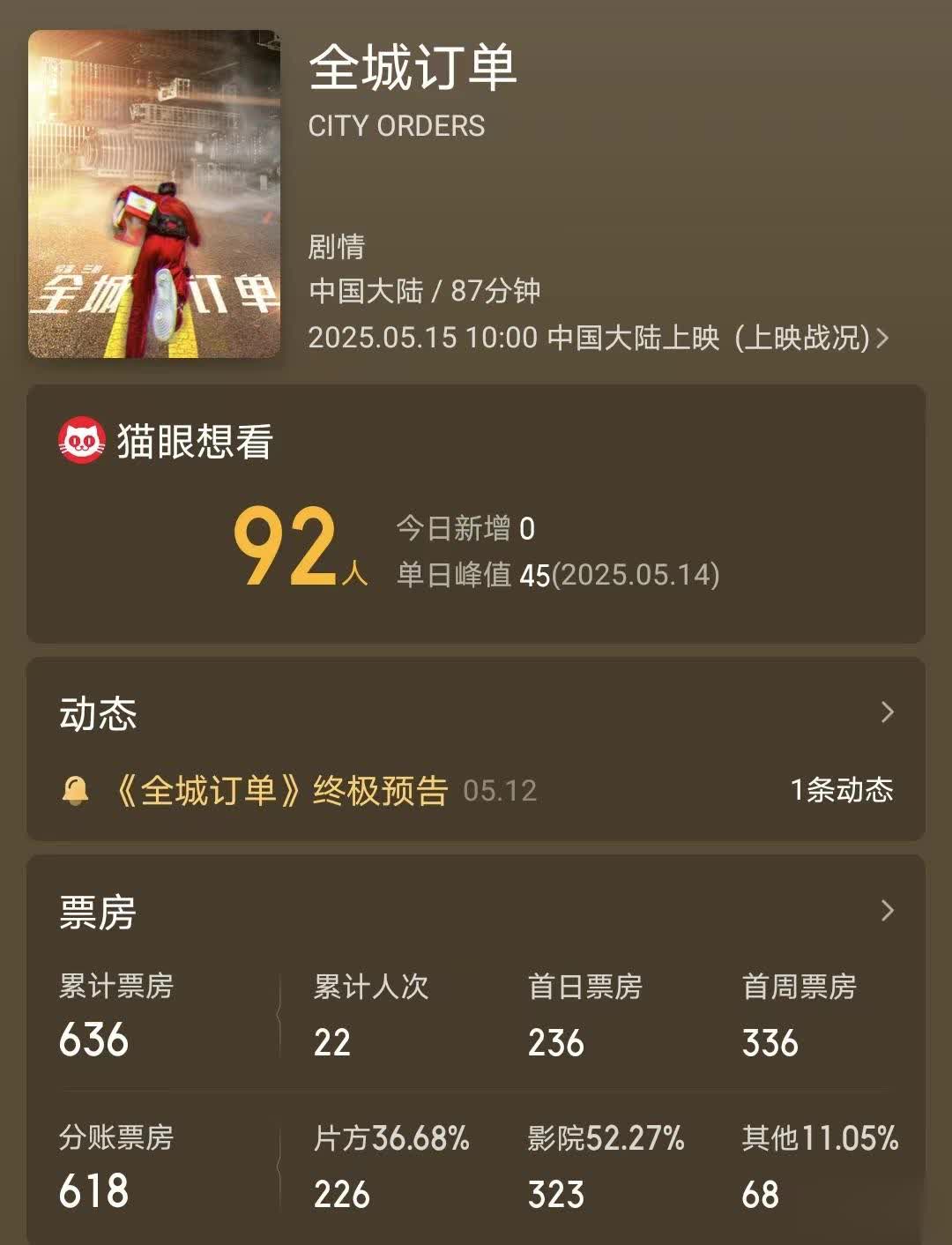Open the 票房 box office details
952x1245 pixels.
[x=887, y=911]
